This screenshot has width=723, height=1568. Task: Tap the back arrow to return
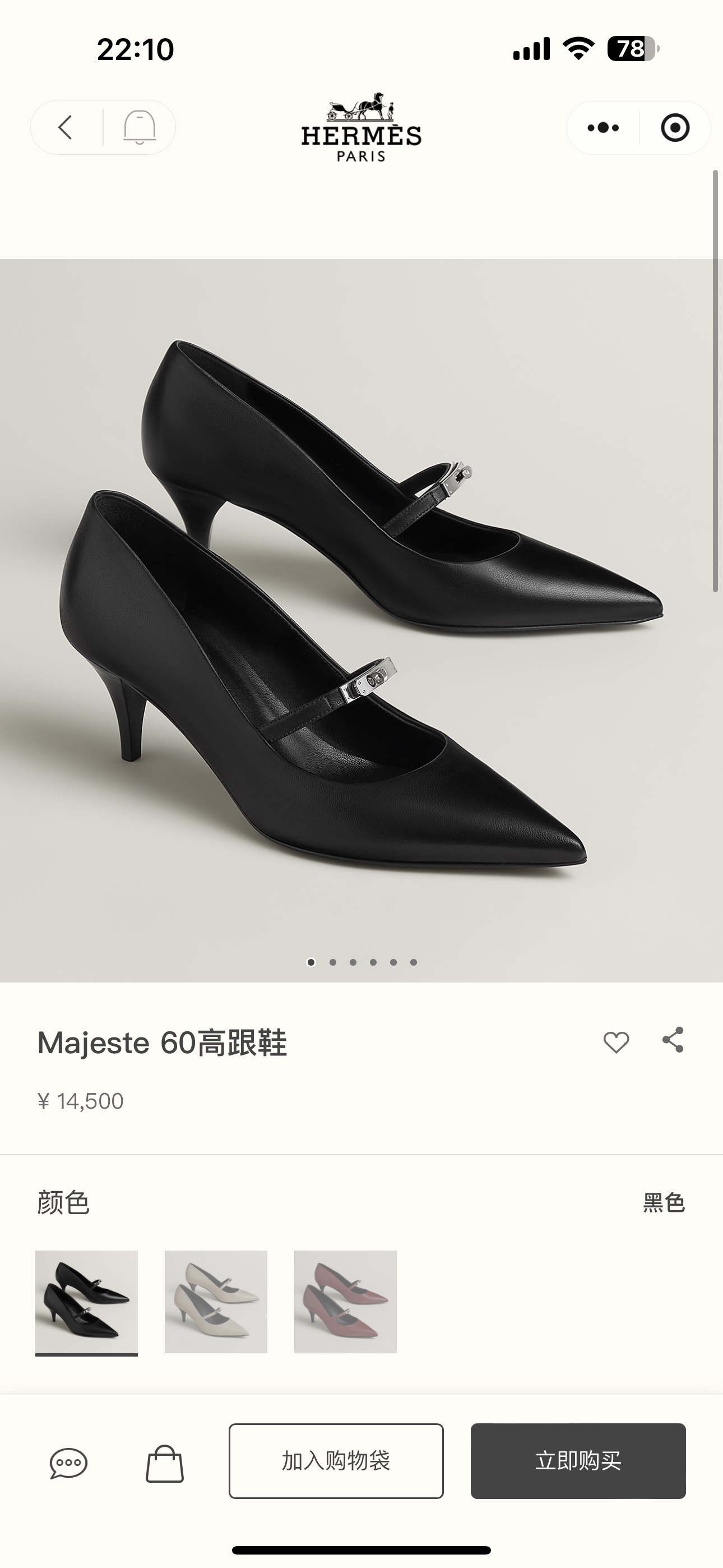[x=64, y=128]
